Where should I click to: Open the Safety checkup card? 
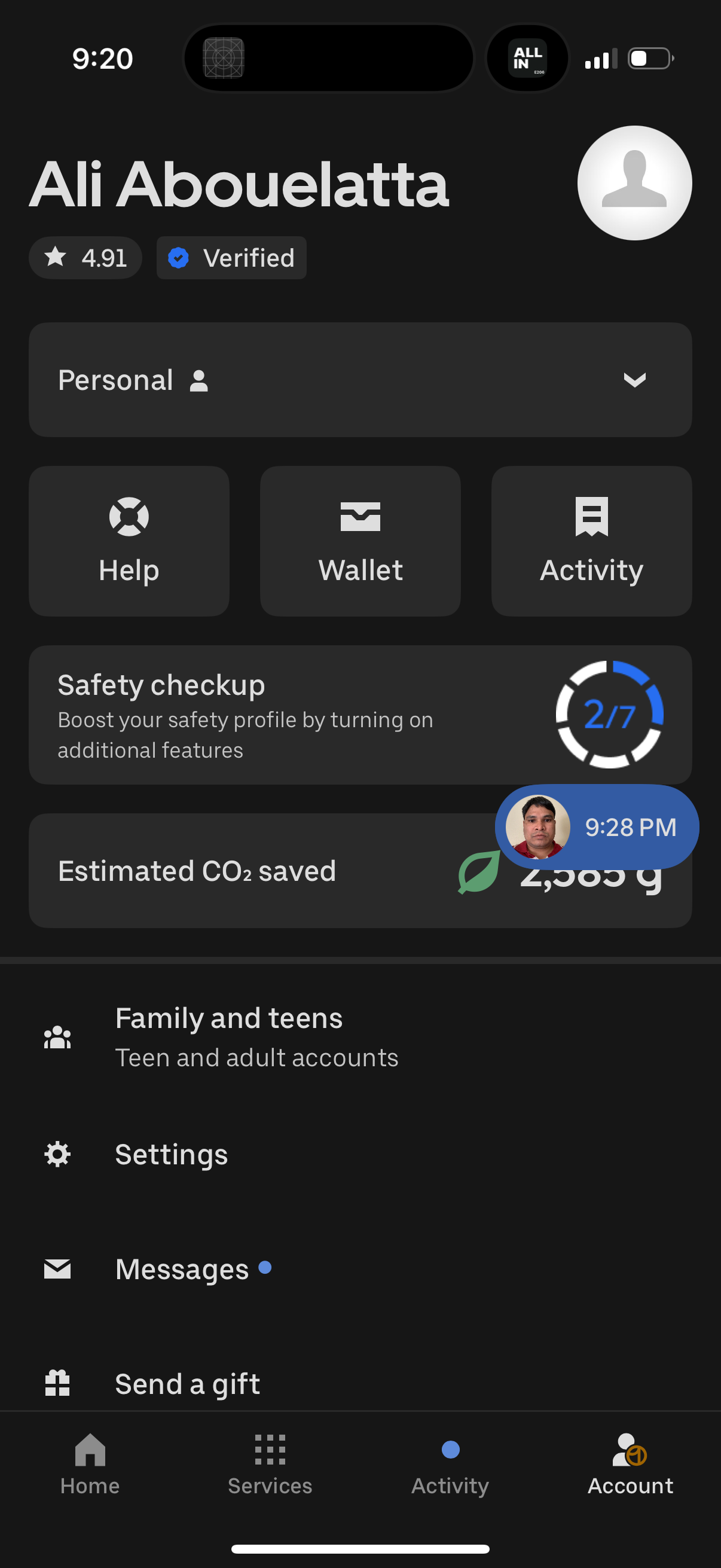click(243, 715)
